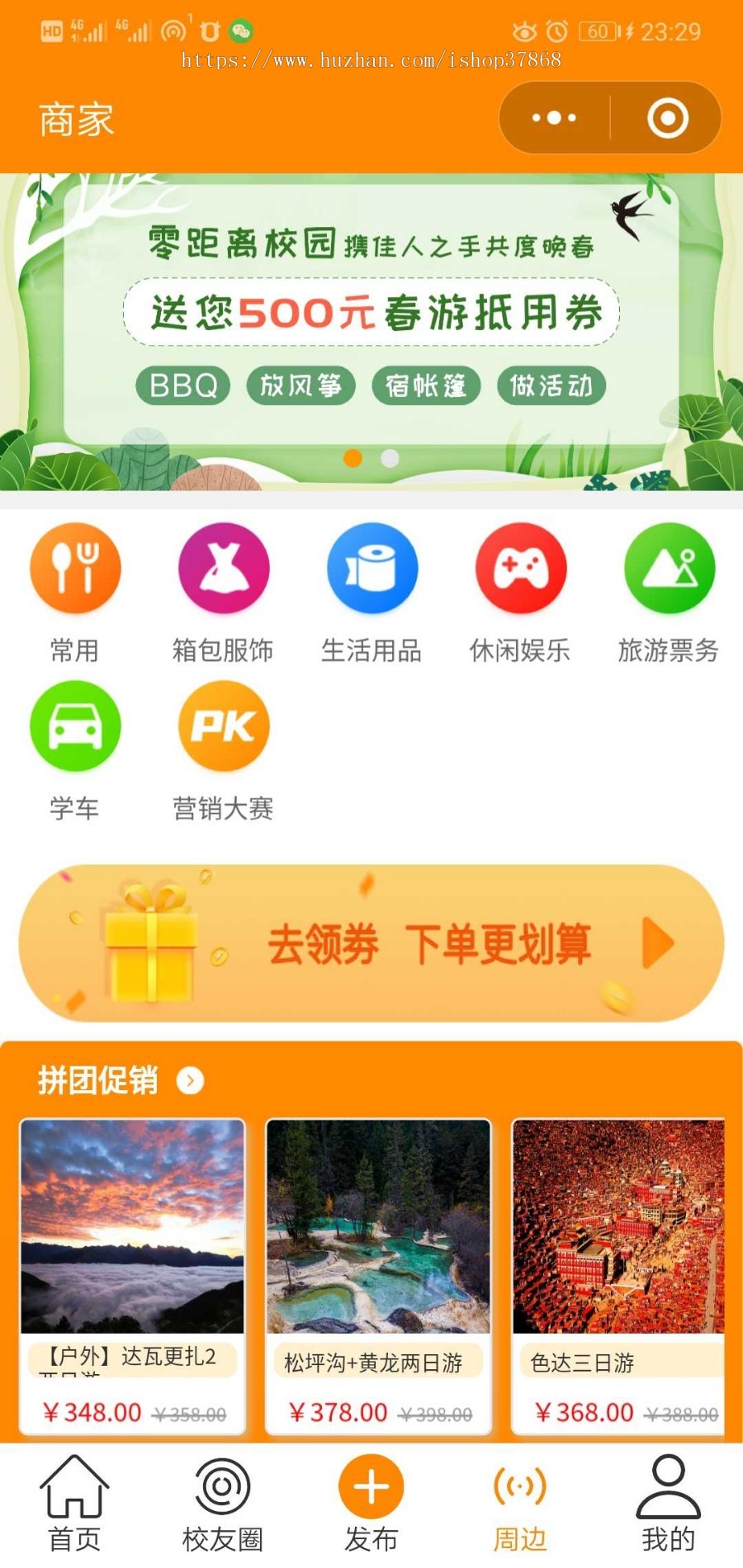Browse the 箱包服饰 category
The width and height of the screenshot is (743, 1568).
point(223,569)
